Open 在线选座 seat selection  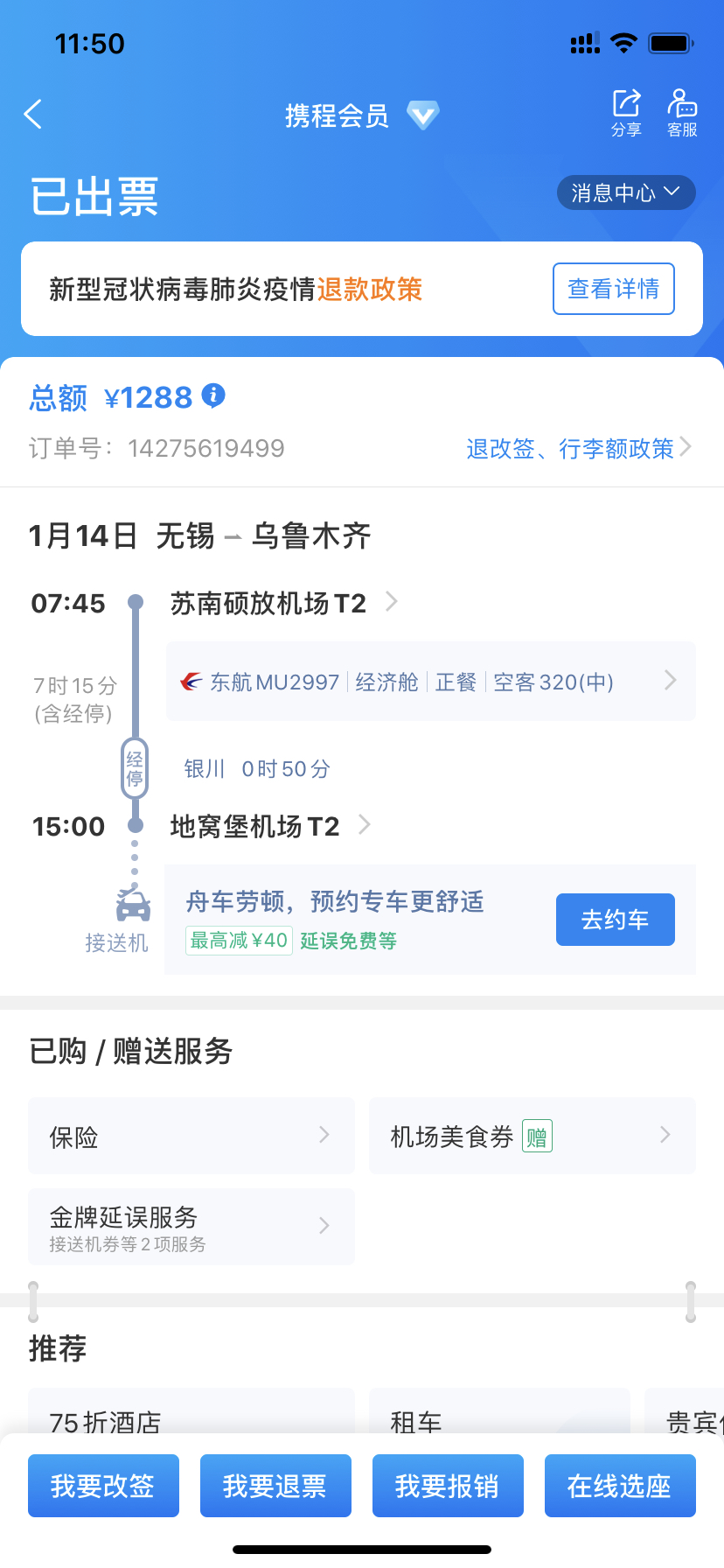click(620, 1486)
